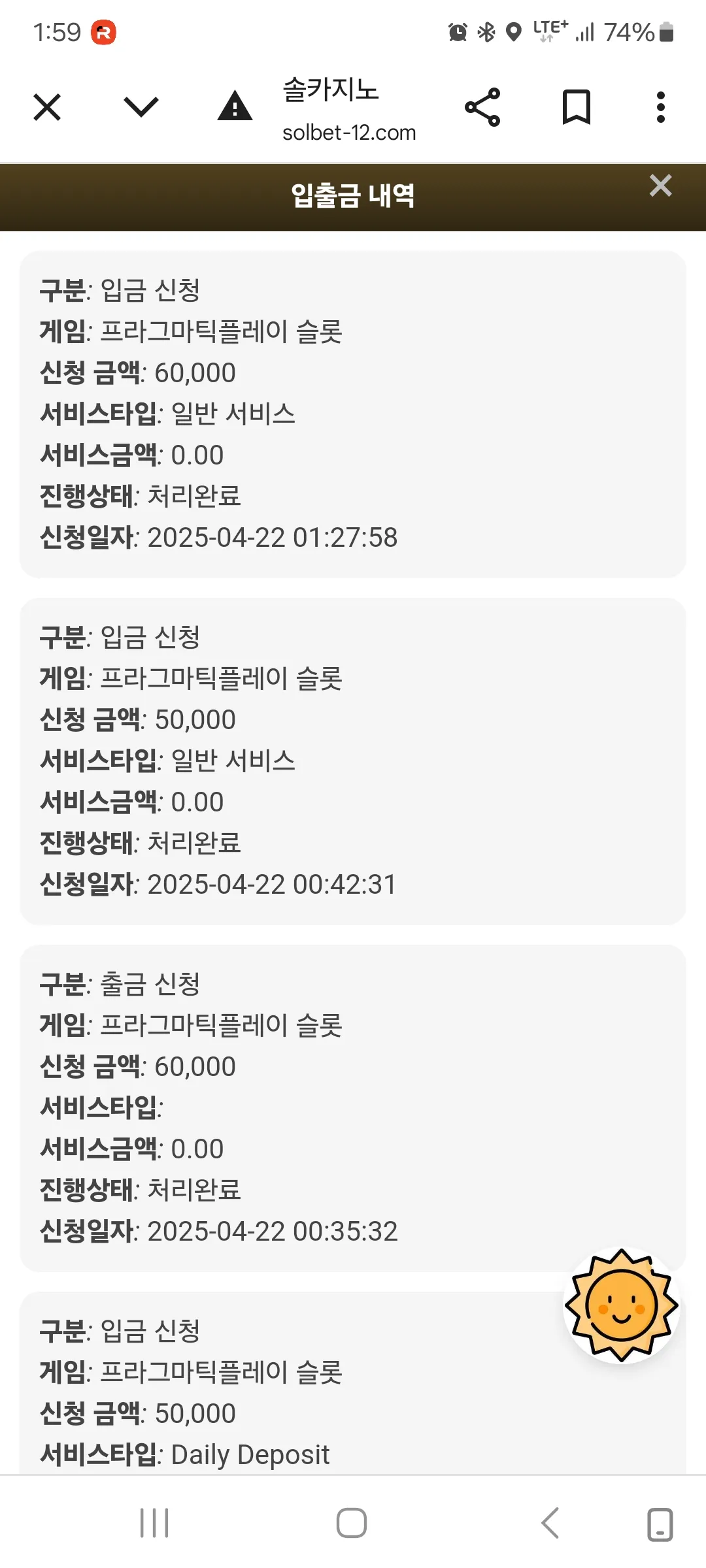Tap the floating sun icon button
The height and width of the screenshot is (1568, 706).
coord(621,1305)
